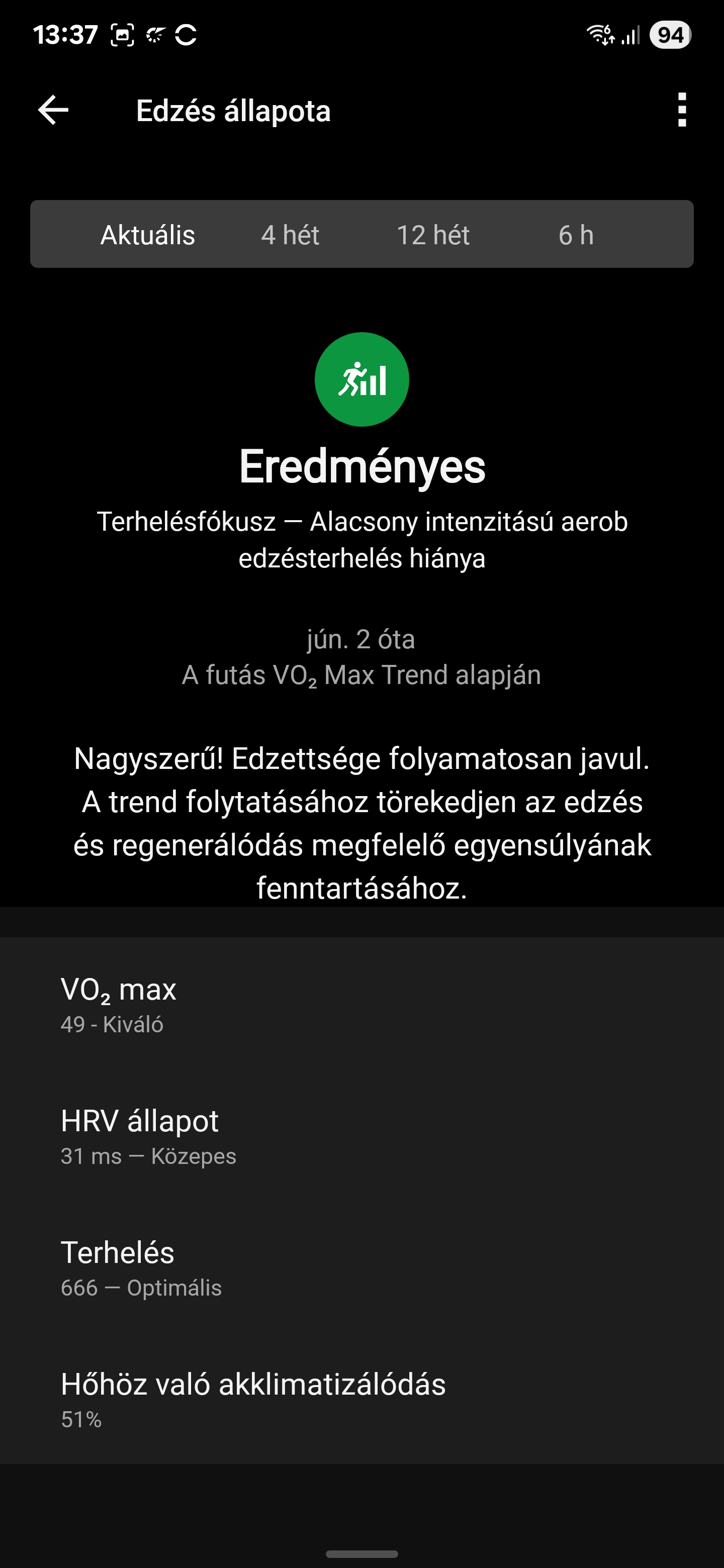Open Hőhöz való akklimatizálódás row
Viewport: 724px width, 1568px height.
tap(361, 1398)
